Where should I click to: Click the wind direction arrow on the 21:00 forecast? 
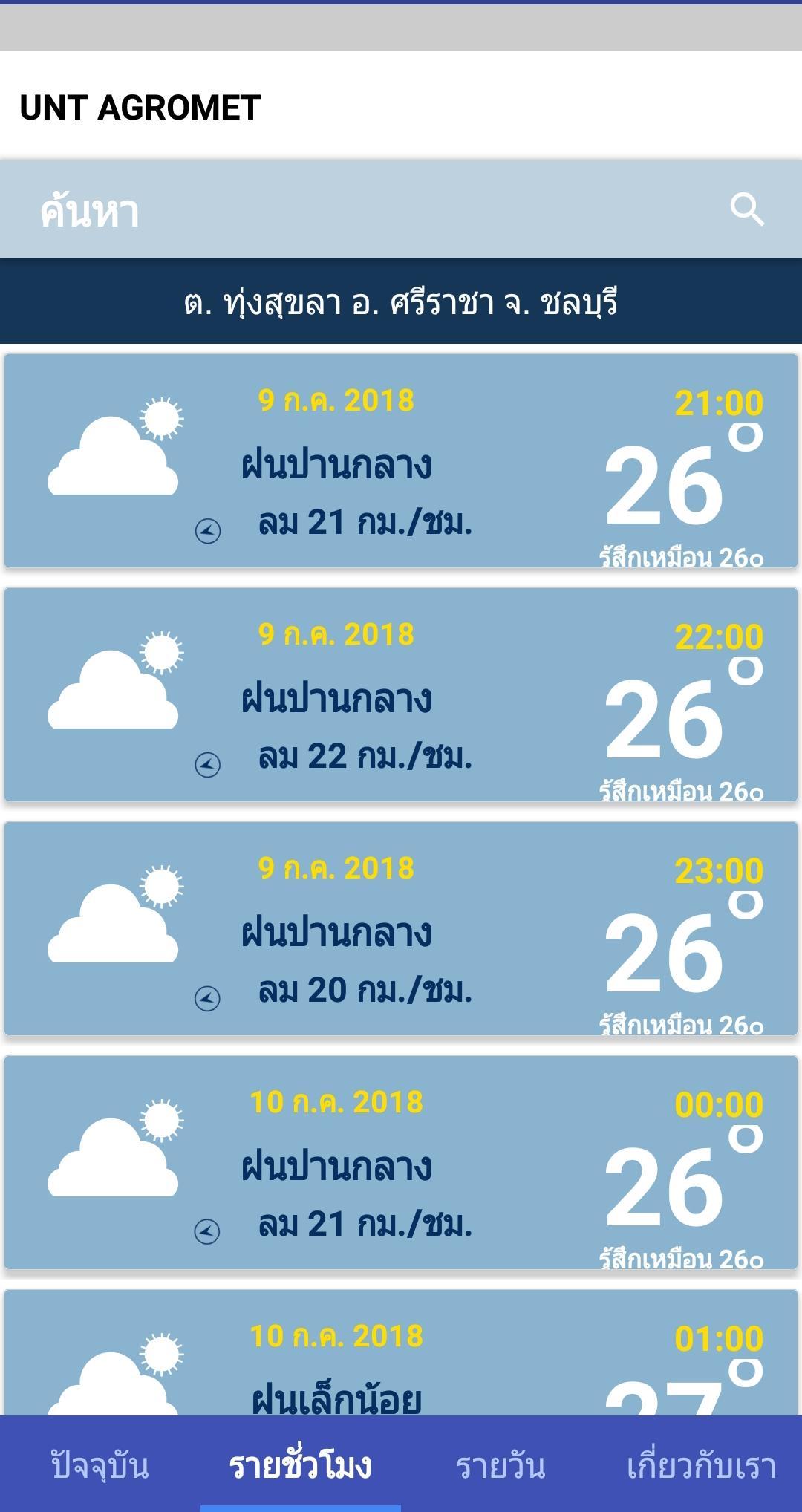(206, 531)
